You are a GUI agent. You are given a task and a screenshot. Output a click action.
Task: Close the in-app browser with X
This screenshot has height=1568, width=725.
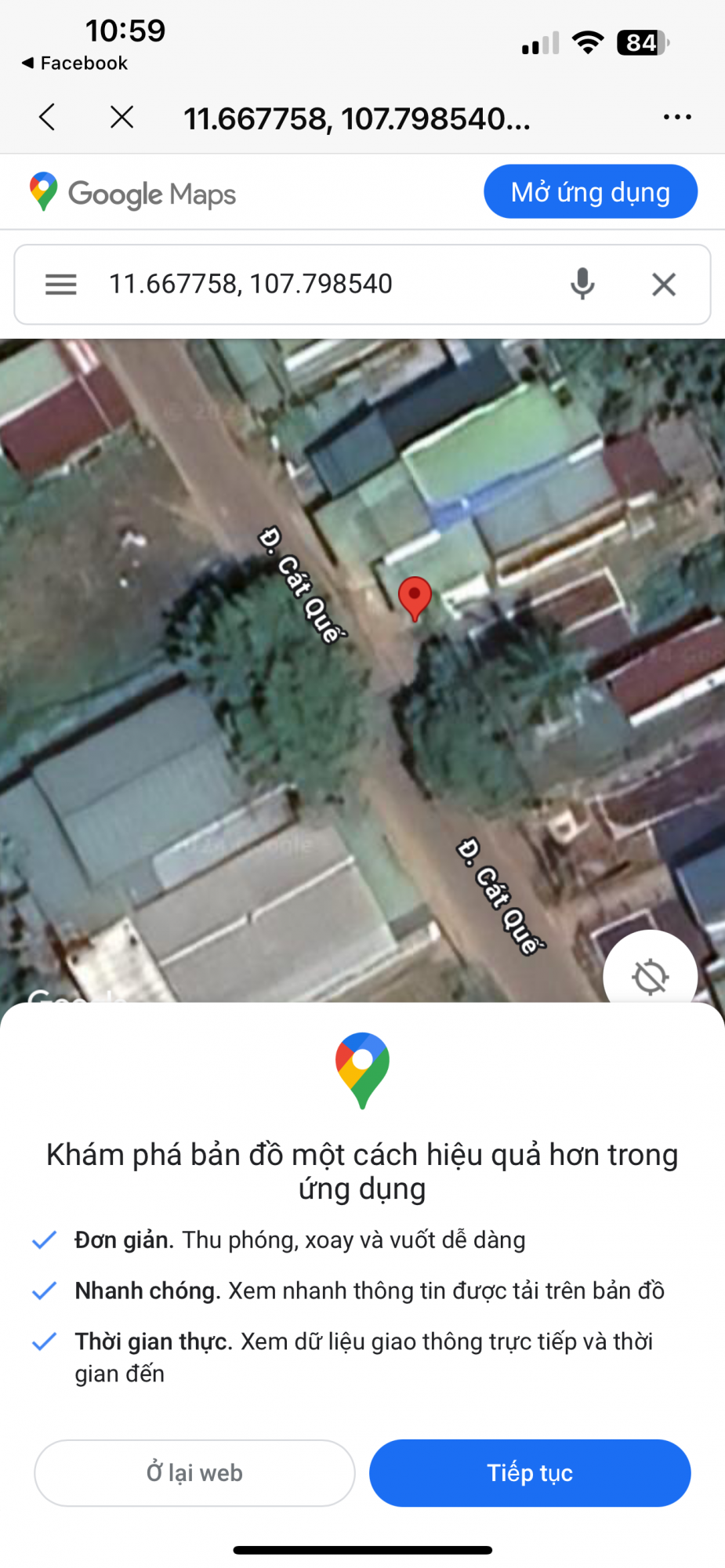coord(121,118)
